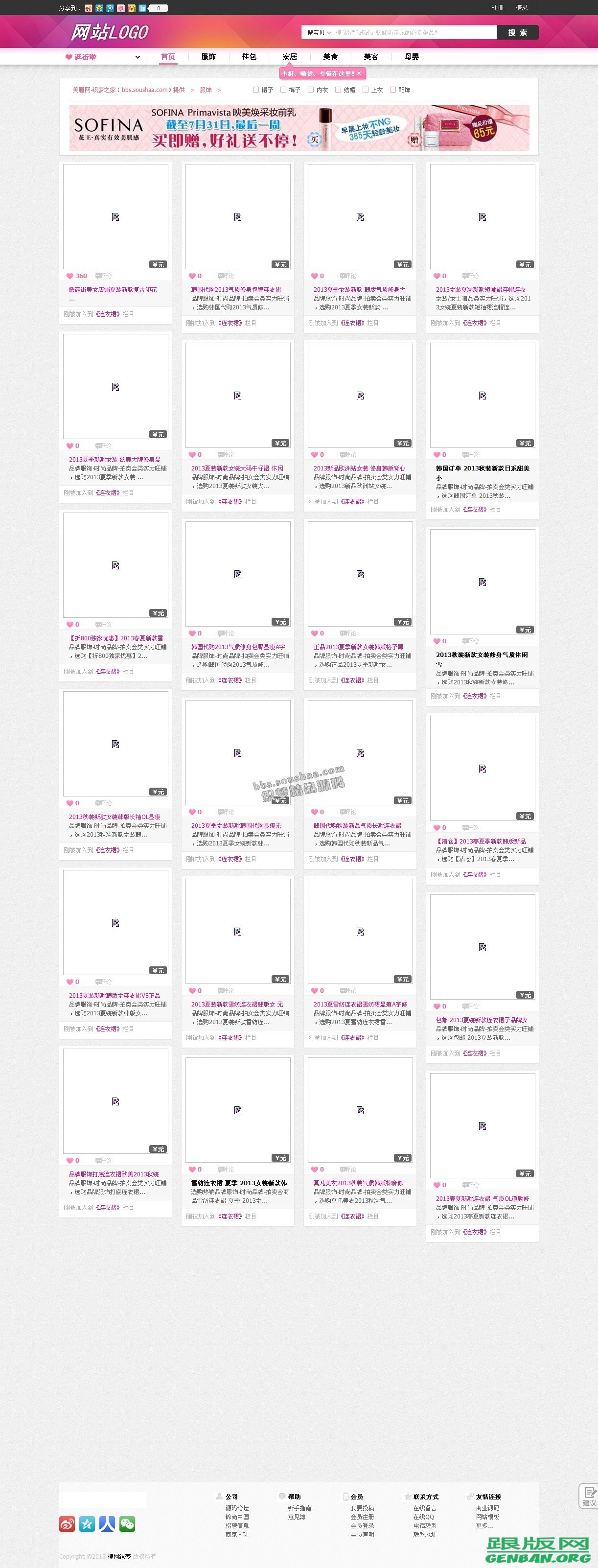This screenshot has height=1568, width=598.
Task: Expand the 搜宝贝 search type dropdown
Action: click(318, 32)
